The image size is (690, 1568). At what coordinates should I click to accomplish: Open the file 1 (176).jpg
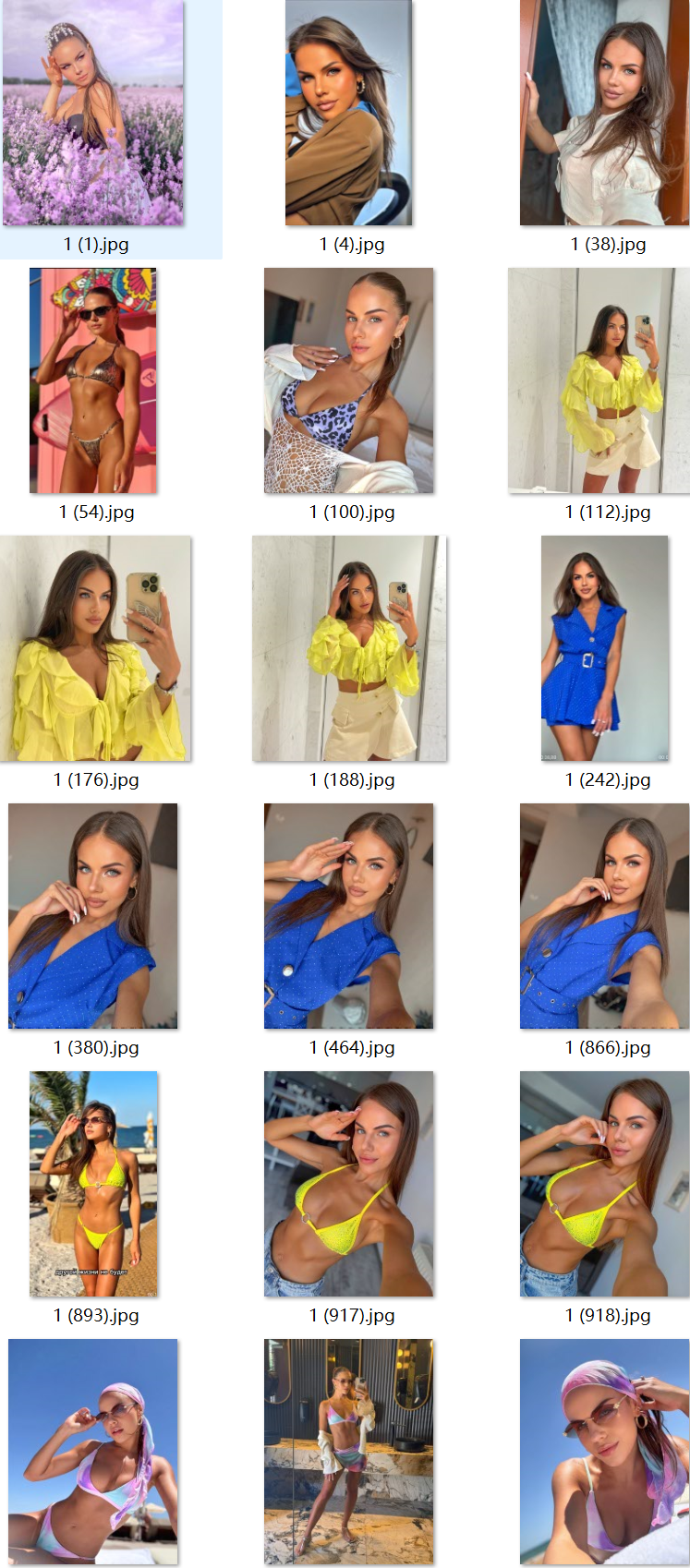[x=96, y=648]
